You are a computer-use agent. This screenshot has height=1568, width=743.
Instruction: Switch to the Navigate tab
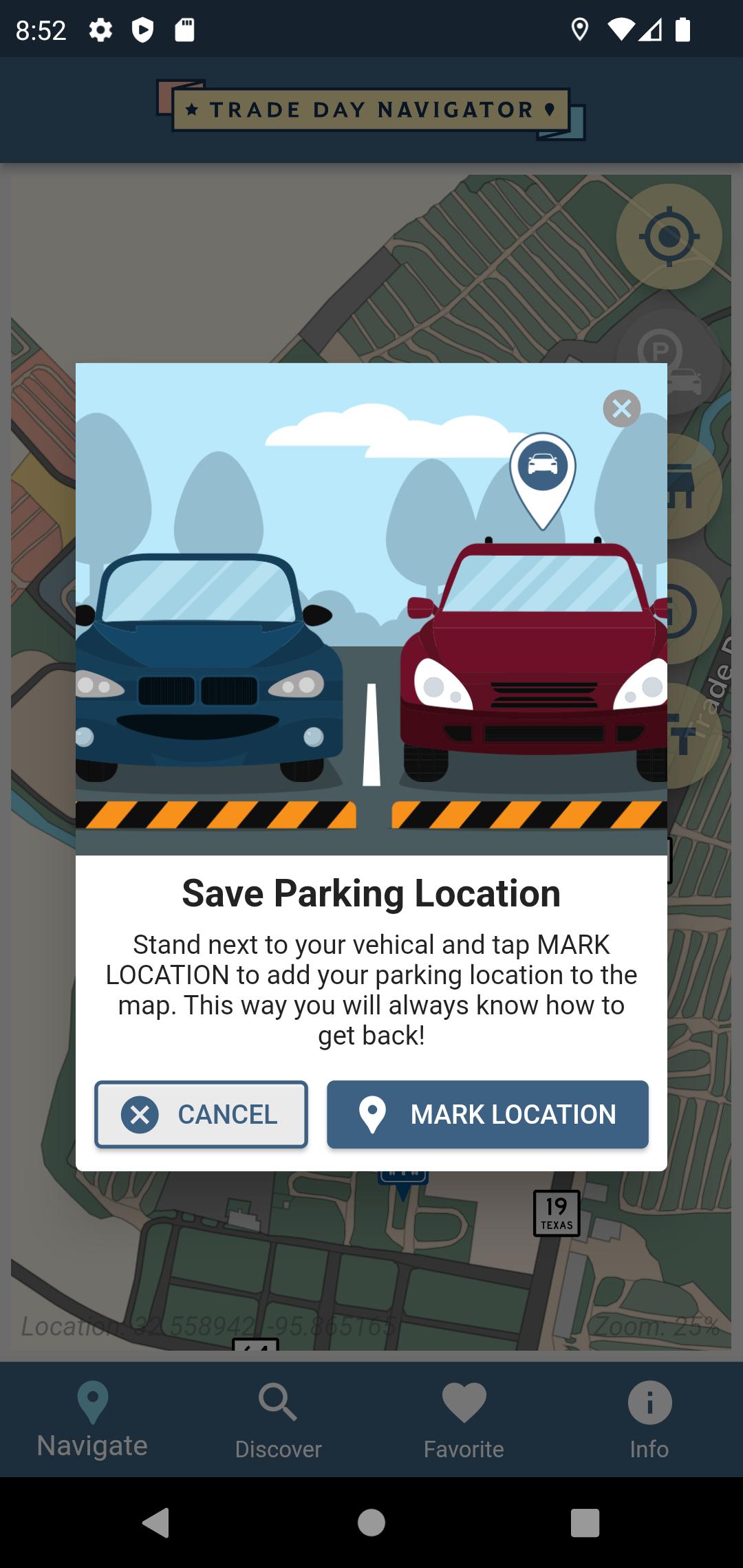click(x=93, y=1419)
